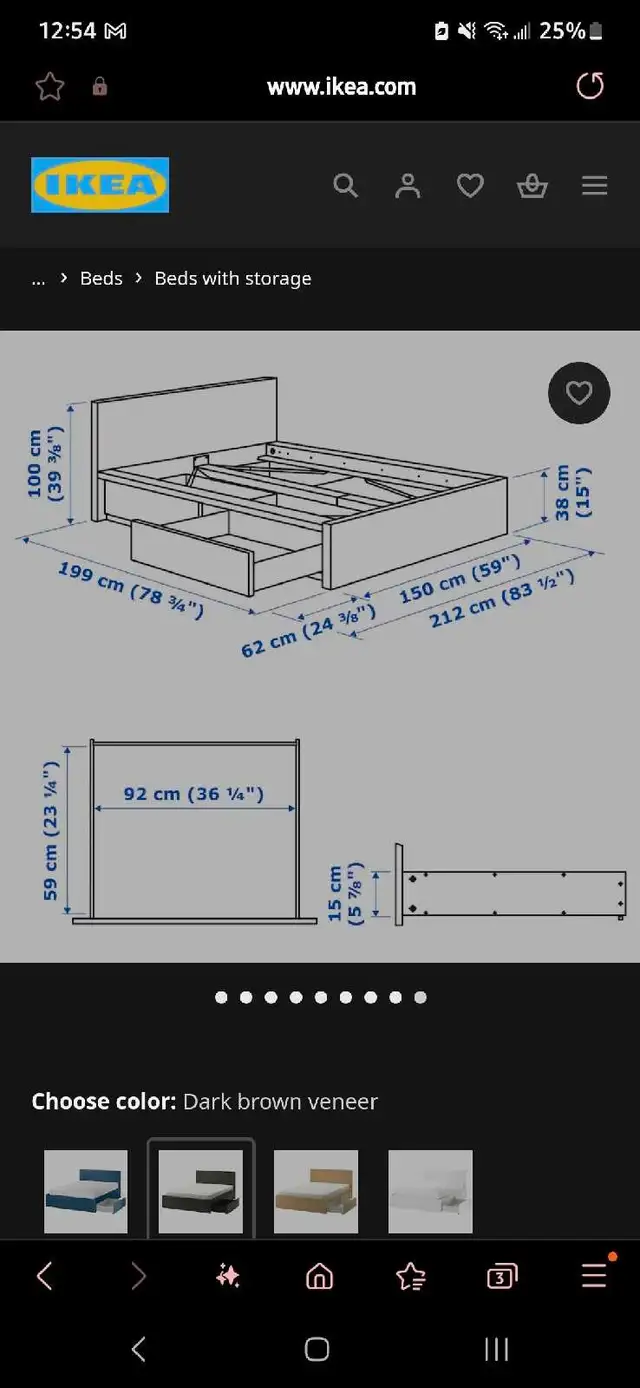640x1388 pixels.
Task: Open the browser home page
Action: (x=319, y=1276)
